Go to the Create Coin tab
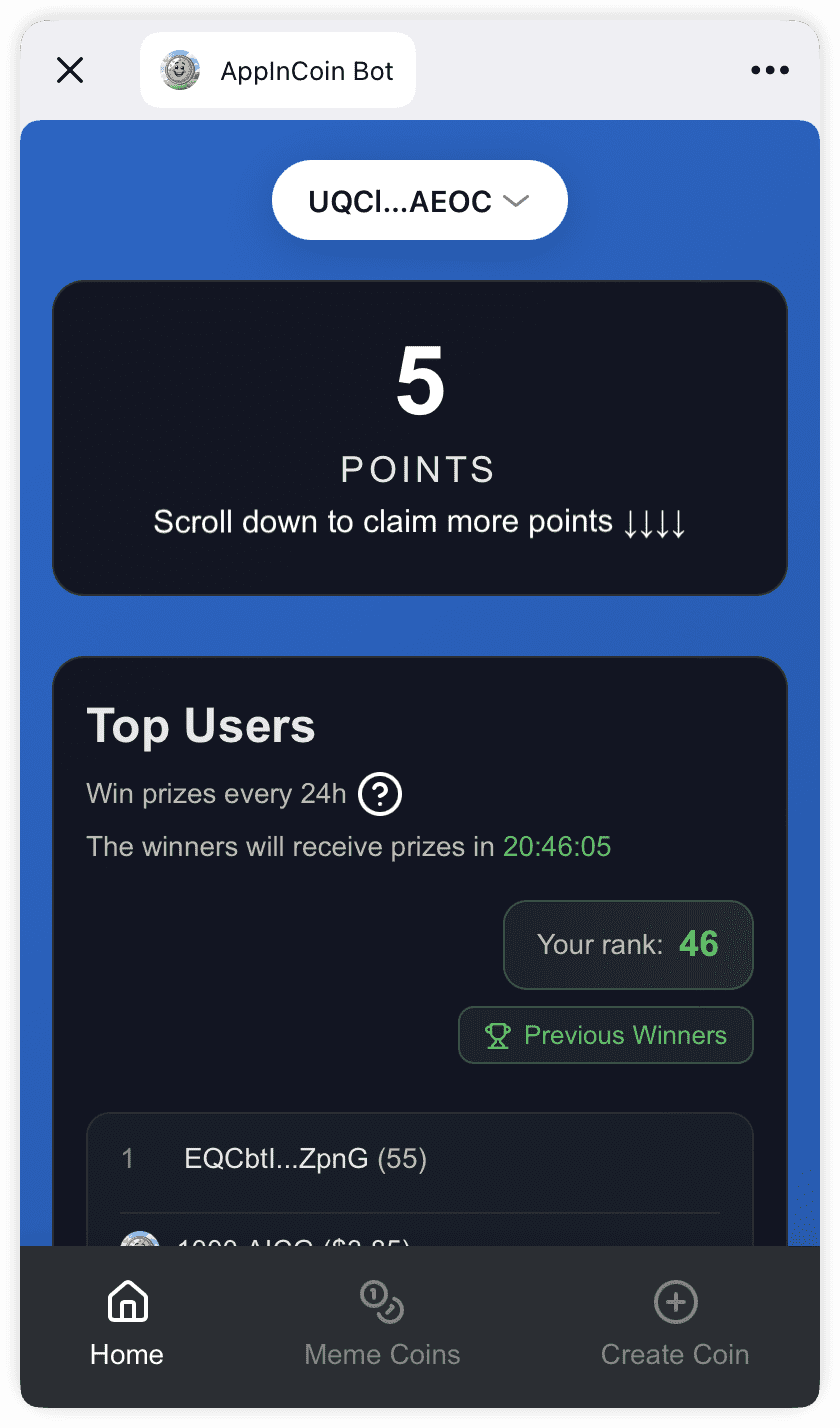Image resolution: width=840 pixels, height=1428 pixels. [x=675, y=1326]
